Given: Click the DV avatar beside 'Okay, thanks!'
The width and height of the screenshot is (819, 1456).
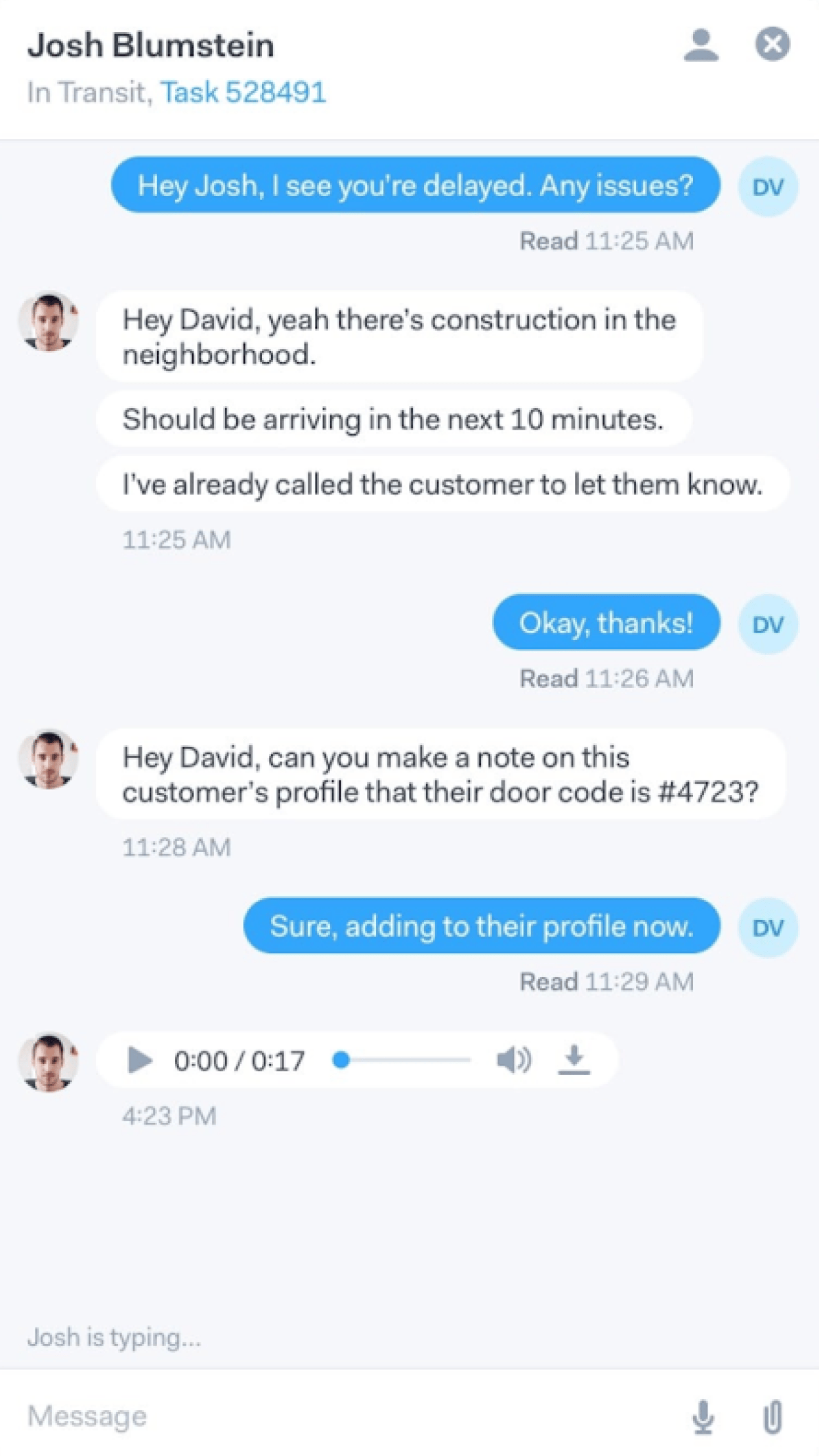Looking at the screenshot, I should pyautogui.click(x=766, y=624).
